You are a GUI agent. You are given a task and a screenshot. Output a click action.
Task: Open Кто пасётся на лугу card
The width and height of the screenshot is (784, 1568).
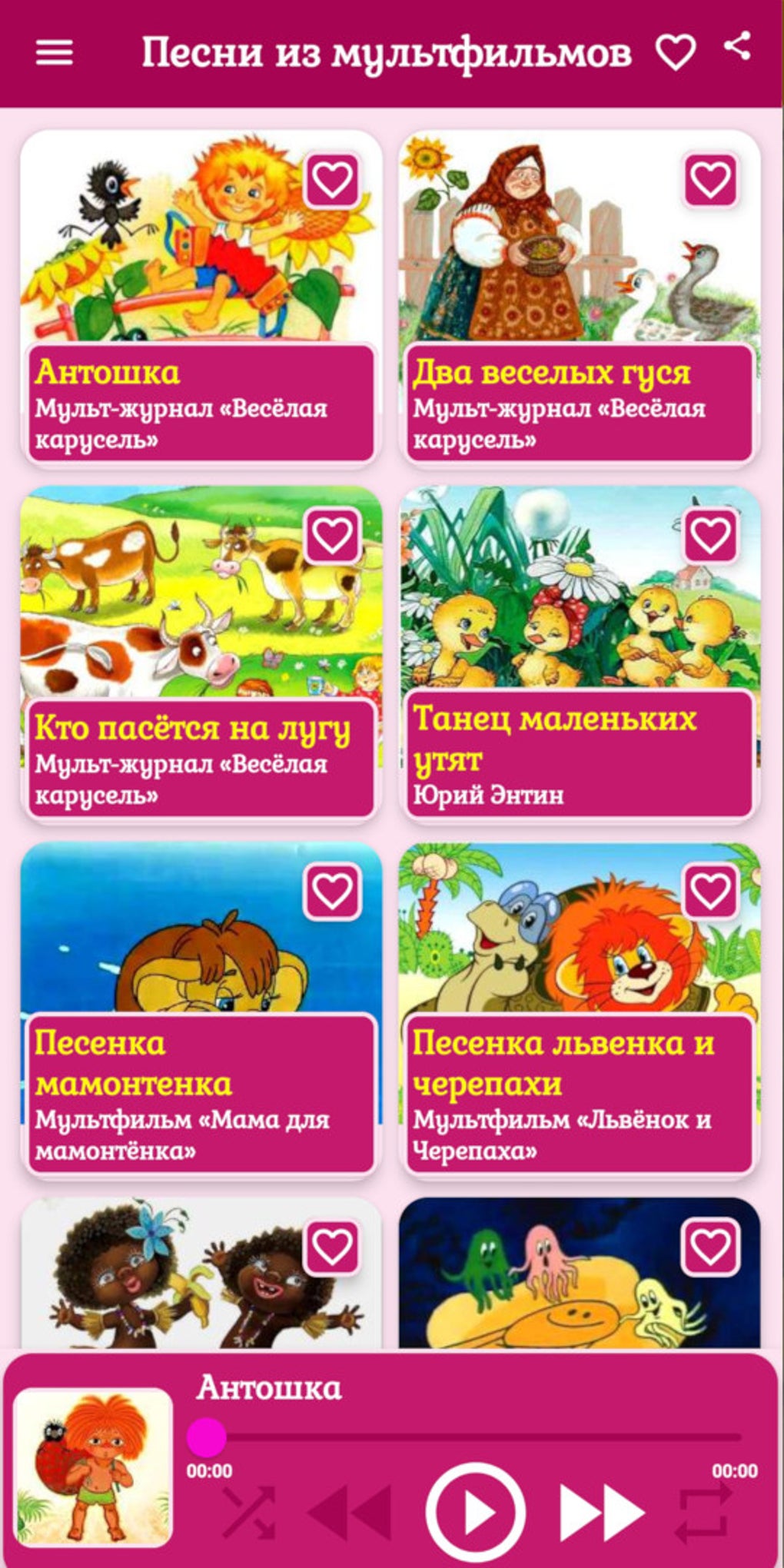coord(201,654)
